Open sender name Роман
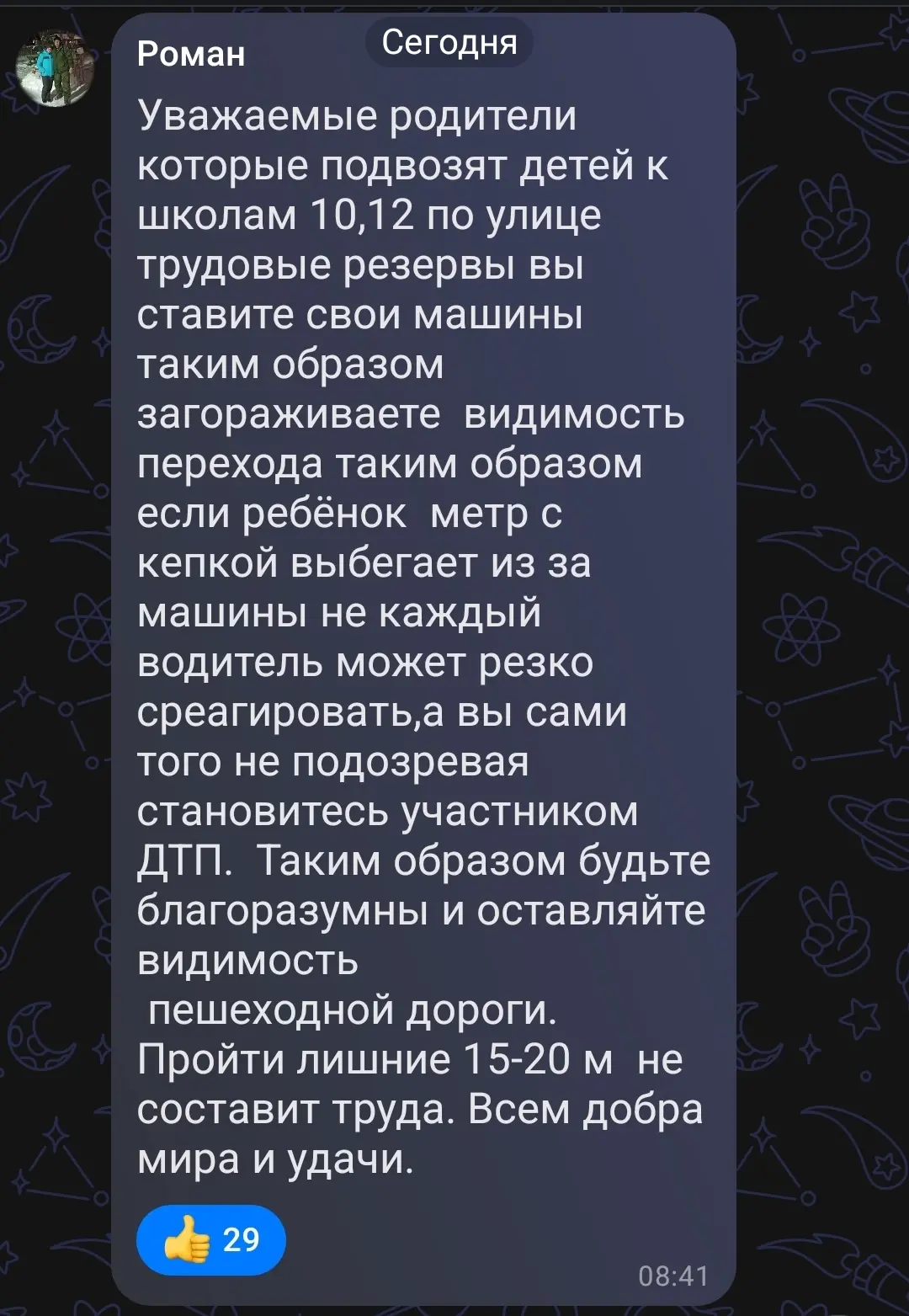Image resolution: width=909 pixels, height=1316 pixels. (191, 55)
